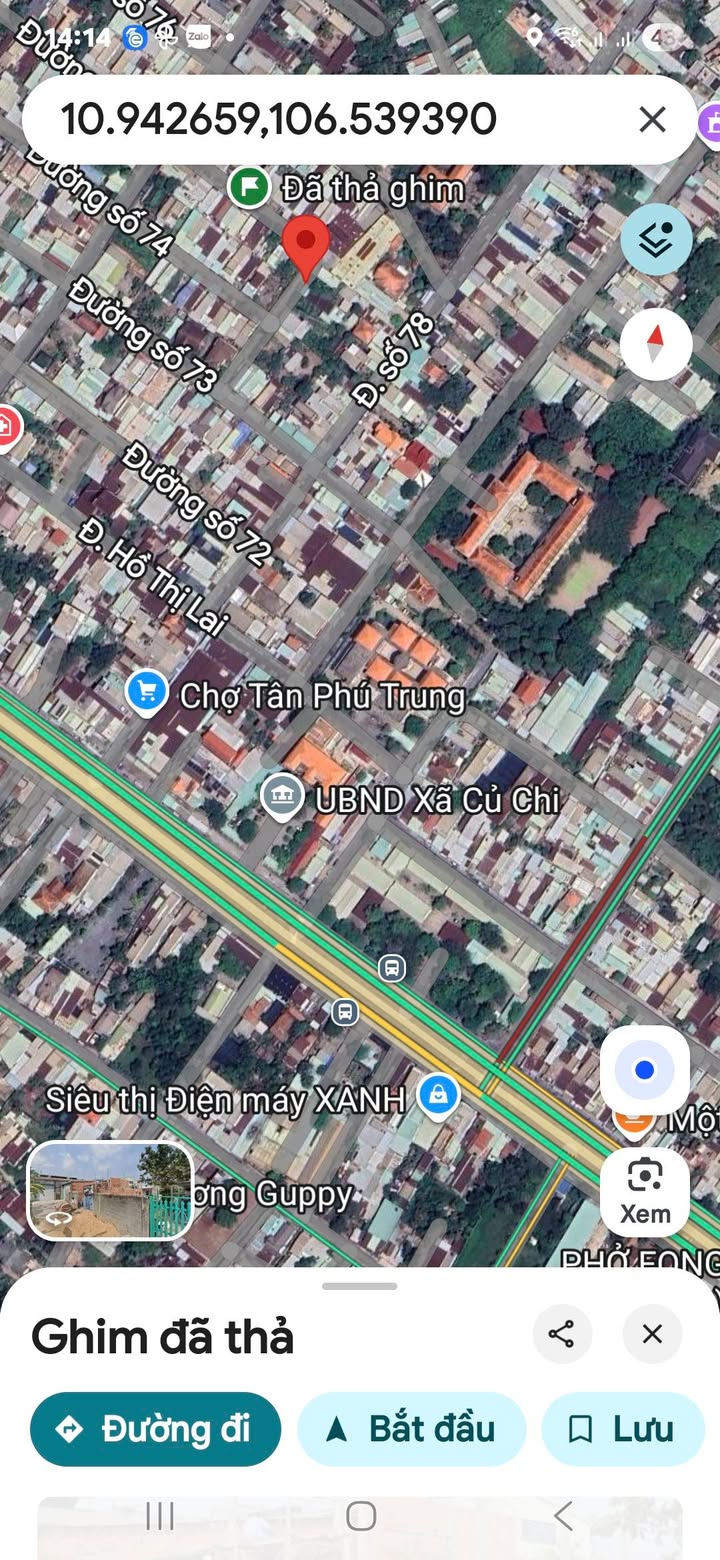
Task: Go back using the system back button
Action: [x=563, y=1516]
